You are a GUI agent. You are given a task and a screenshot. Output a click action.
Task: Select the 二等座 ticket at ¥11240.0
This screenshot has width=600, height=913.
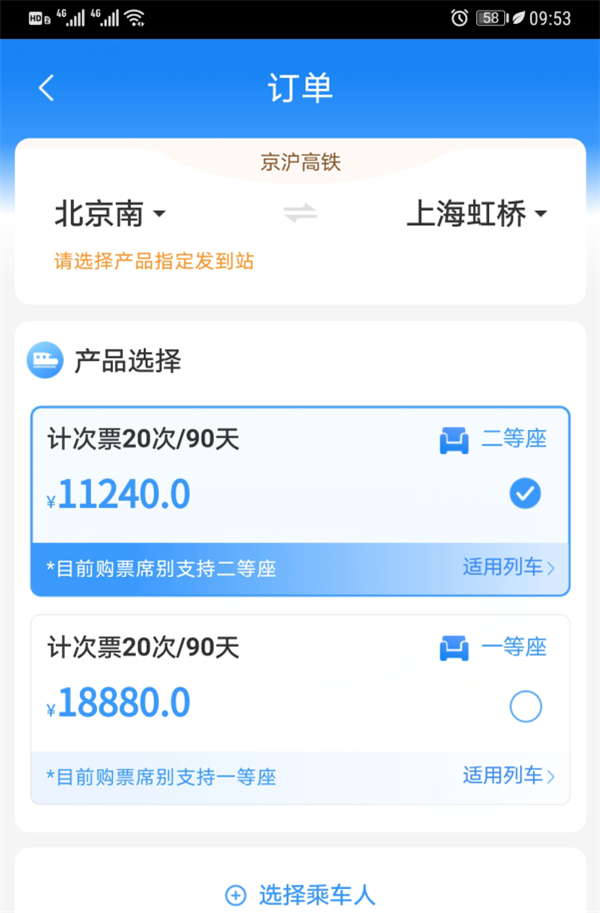[525, 493]
